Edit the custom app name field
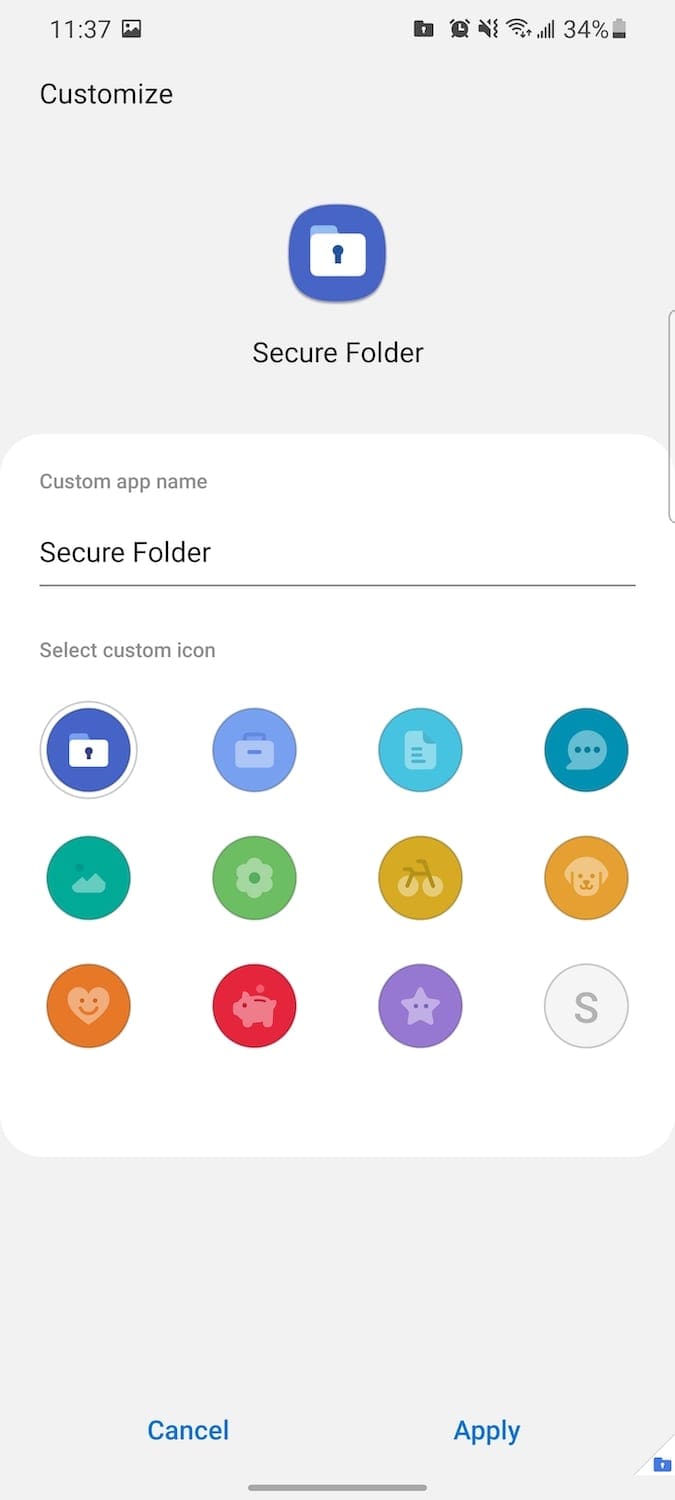Screen dimensions: 675x1500 click(337, 553)
